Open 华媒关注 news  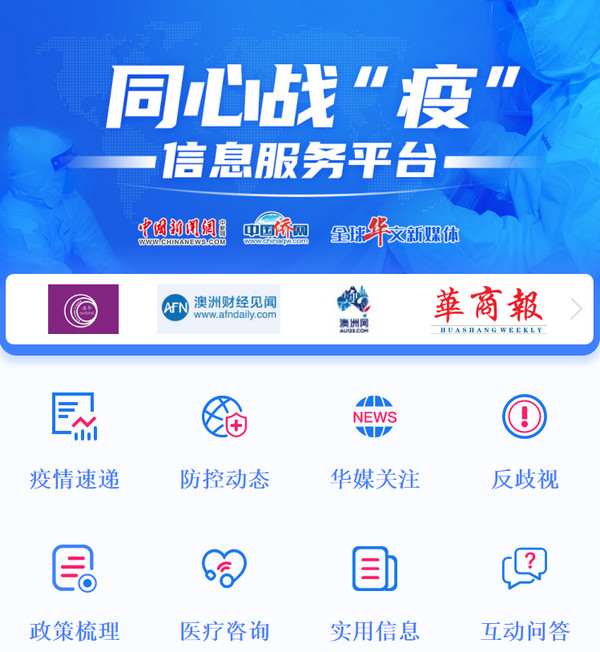(375, 440)
